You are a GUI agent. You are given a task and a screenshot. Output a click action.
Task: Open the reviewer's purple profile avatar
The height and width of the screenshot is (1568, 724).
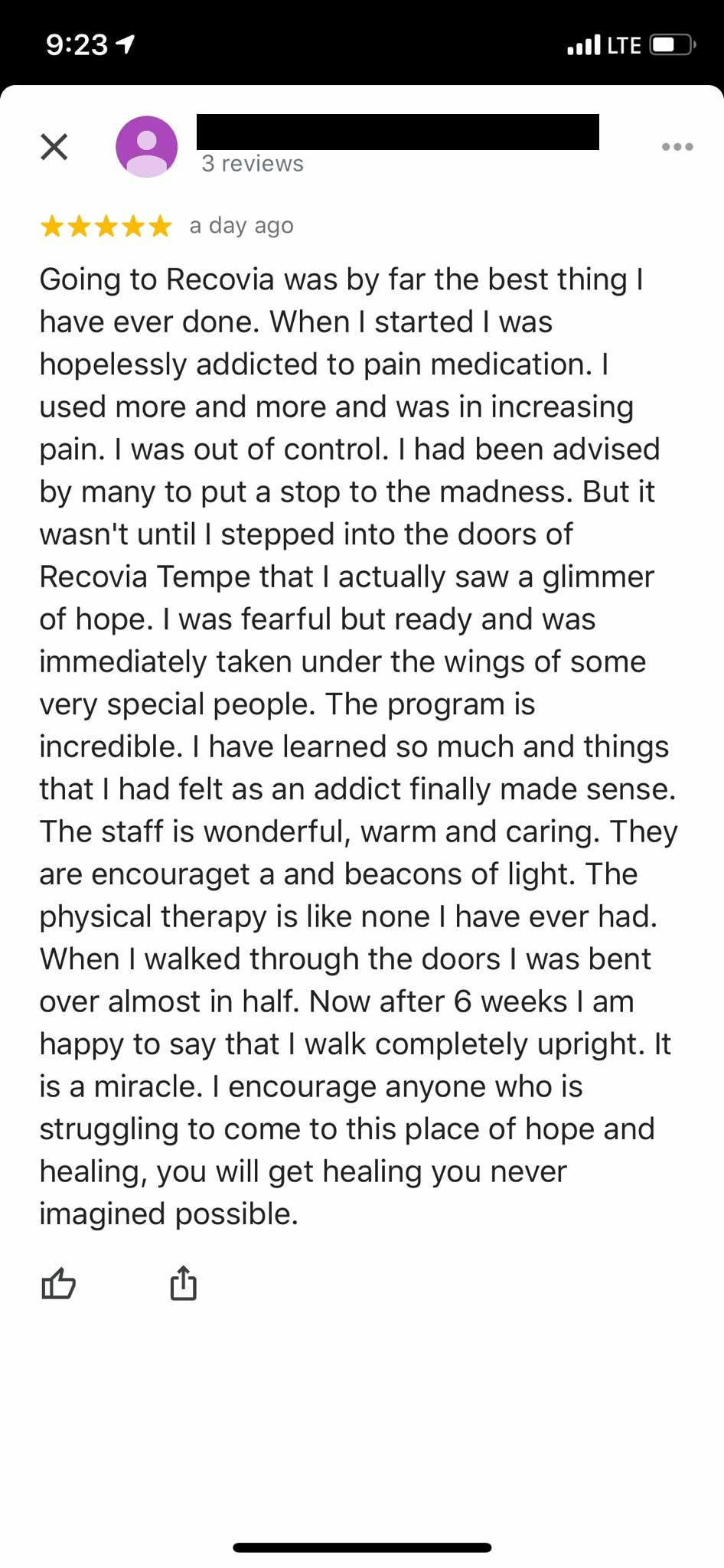coord(146,146)
